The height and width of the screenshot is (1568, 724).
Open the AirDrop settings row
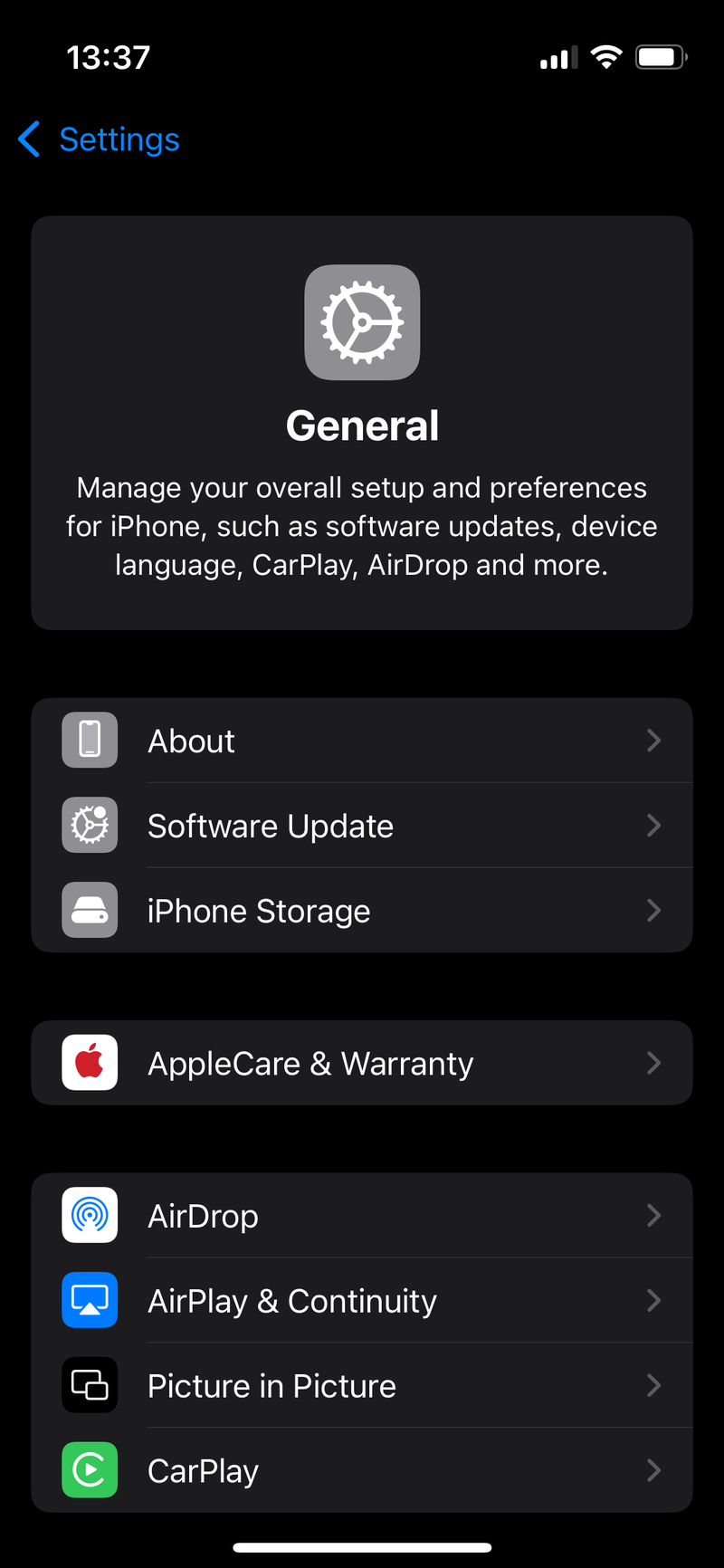coord(362,1215)
